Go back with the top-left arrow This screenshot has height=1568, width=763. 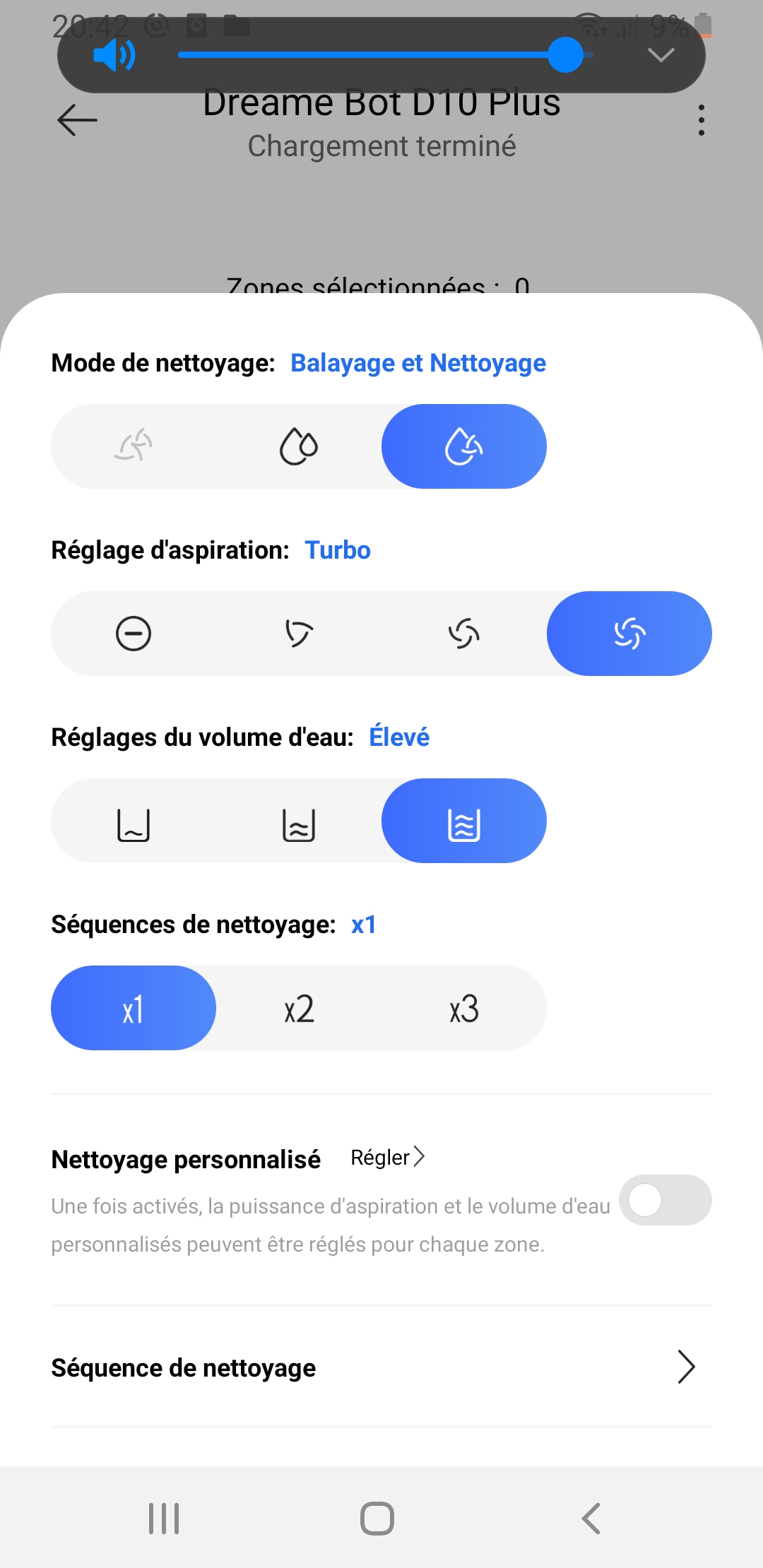pos(77,119)
